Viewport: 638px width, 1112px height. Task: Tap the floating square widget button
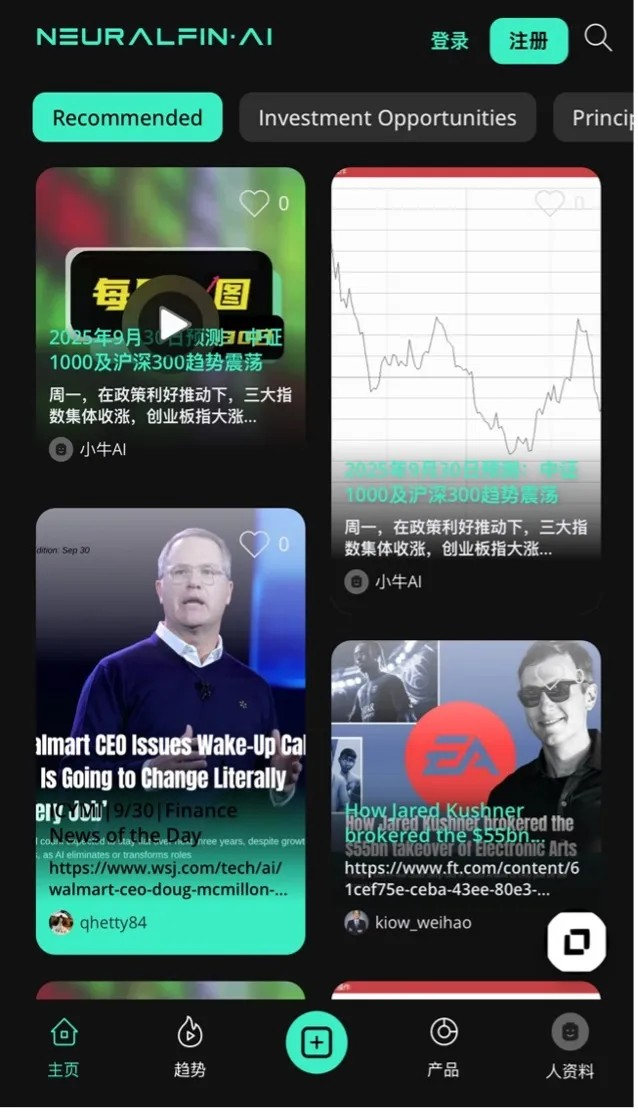point(577,941)
